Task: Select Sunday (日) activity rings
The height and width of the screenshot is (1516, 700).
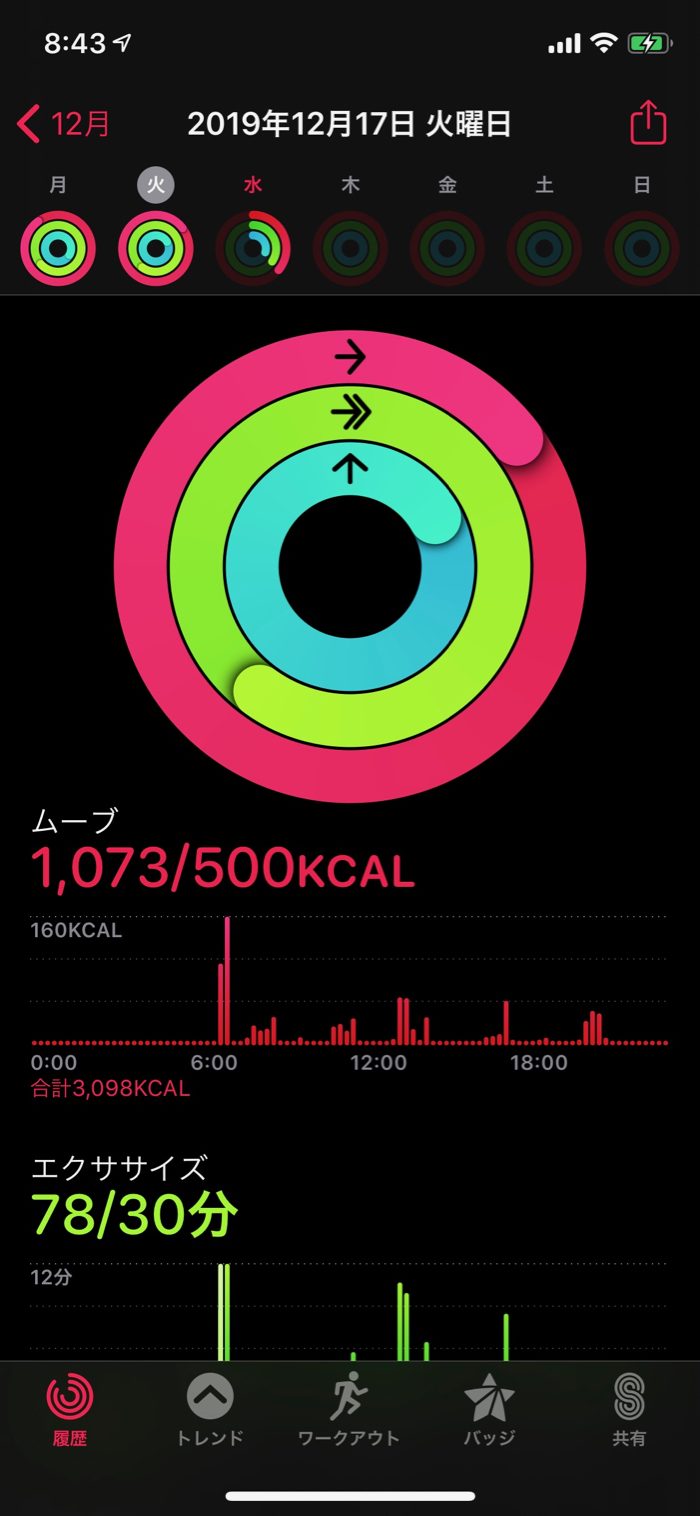Action: pyautogui.click(x=642, y=248)
